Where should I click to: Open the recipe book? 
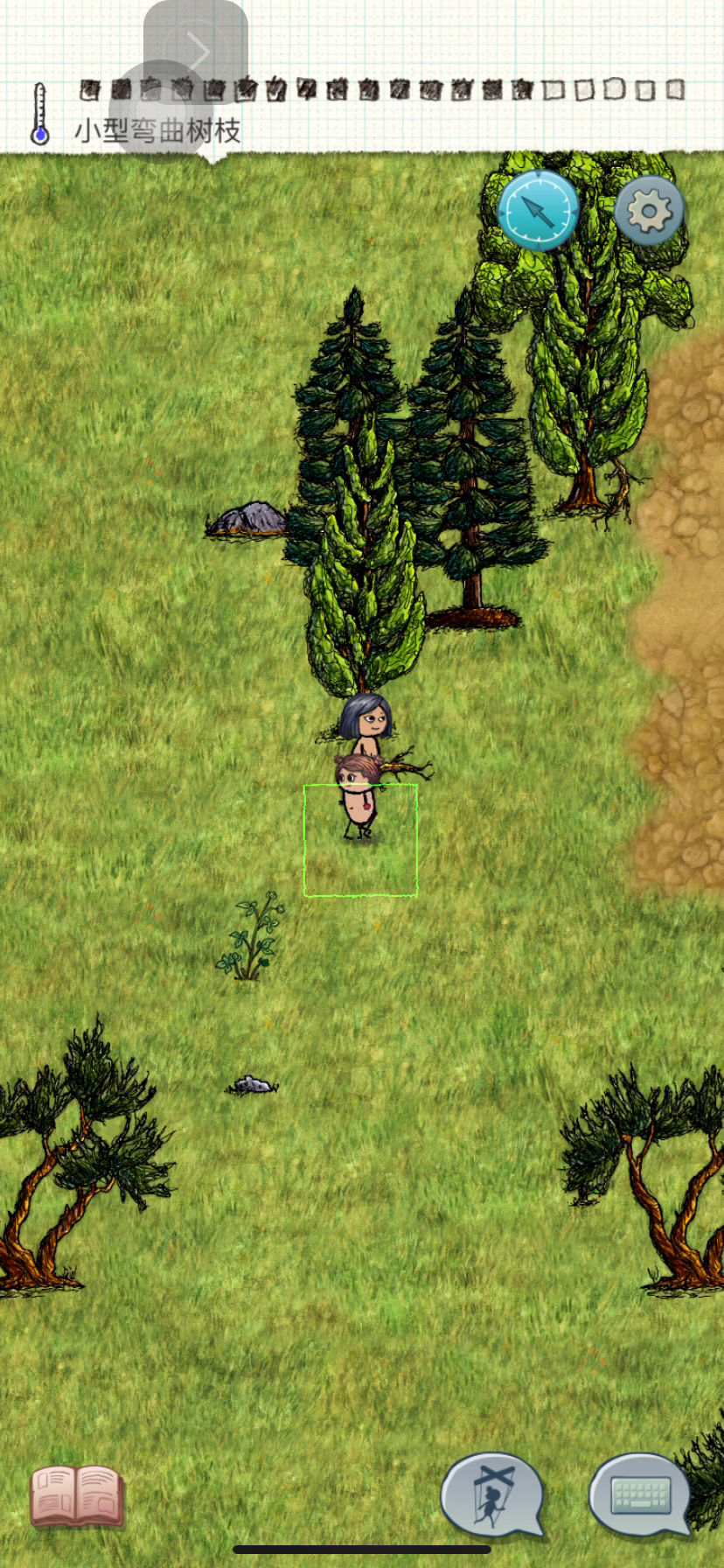[77, 1496]
